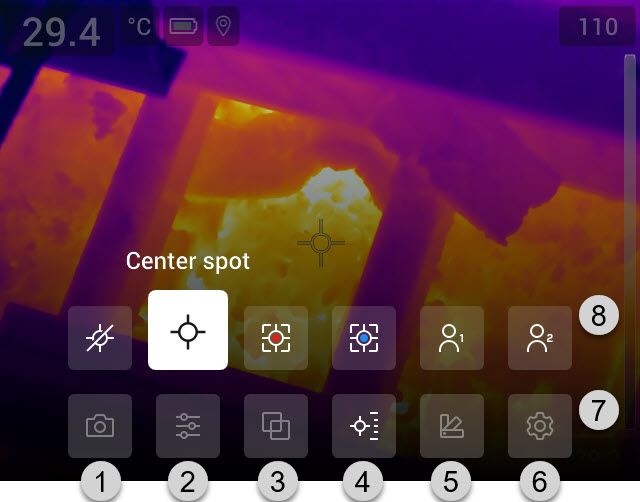Open the settings gear
Screen dimensions: 640x502
(540, 426)
